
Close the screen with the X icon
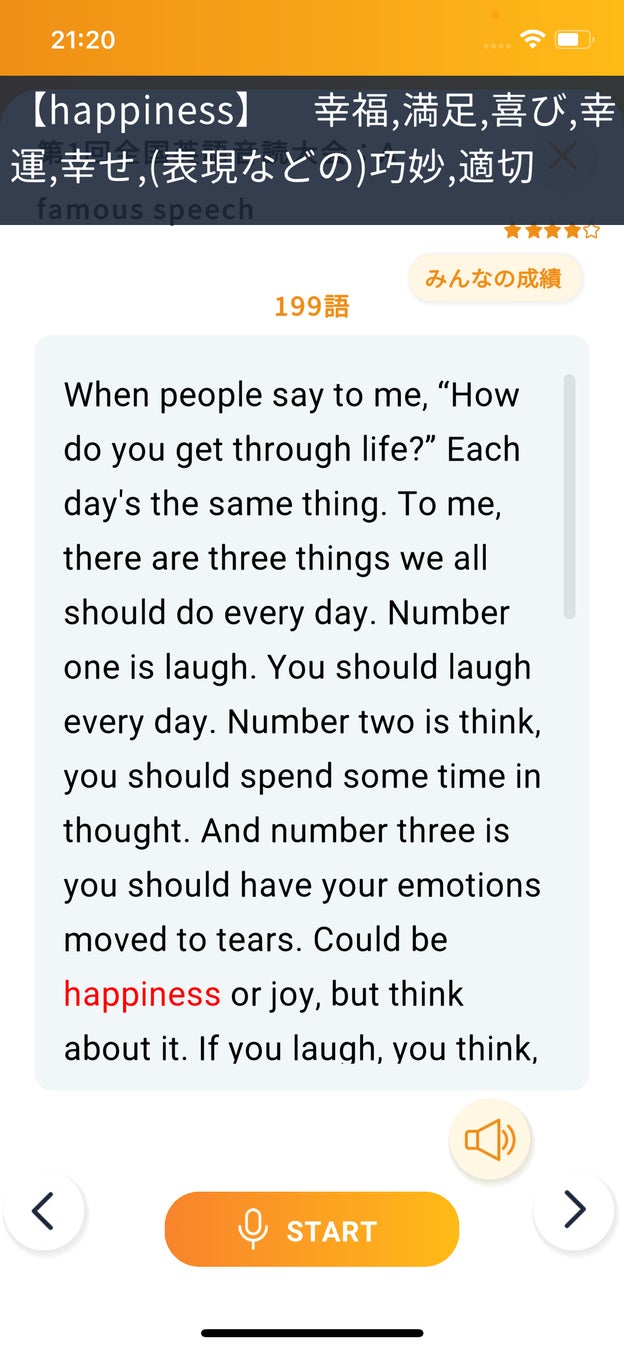click(x=565, y=156)
